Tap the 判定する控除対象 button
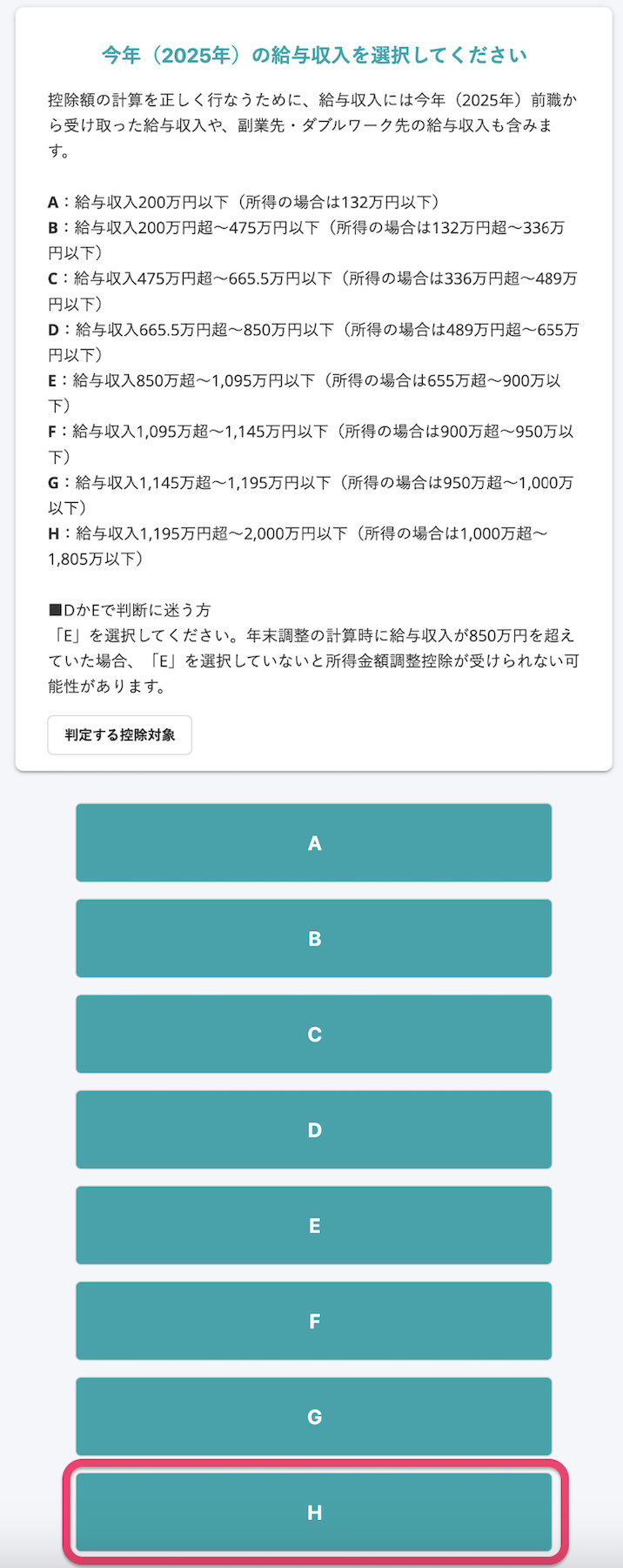This screenshot has height=1568, width=623. click(x=119, y=735)
